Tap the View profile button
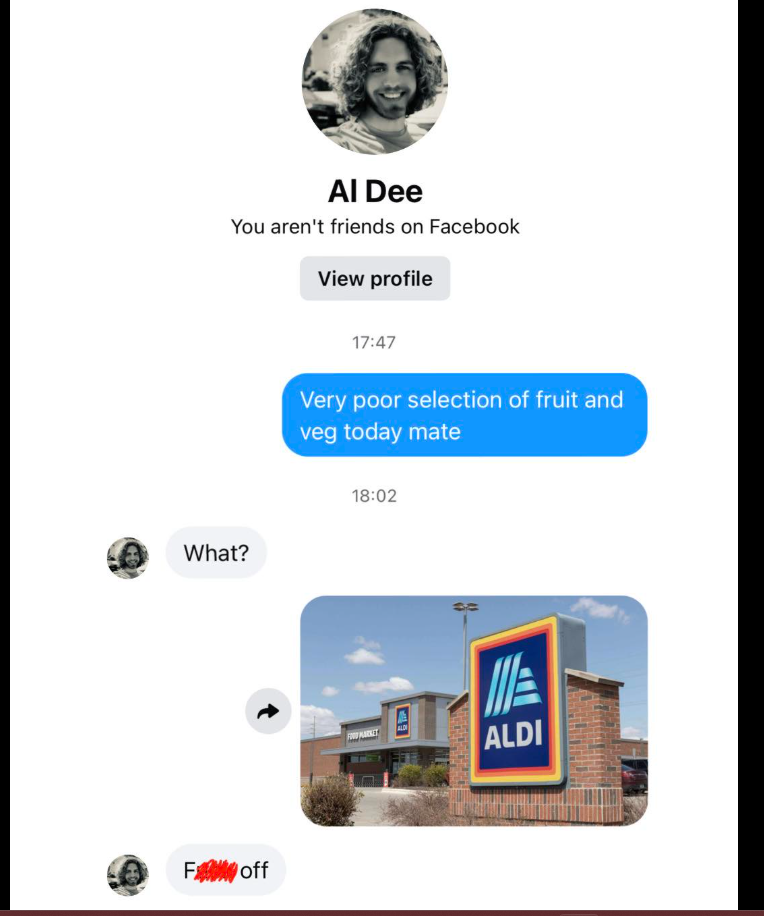Image resolution: width=764 pixels, height=916 pixels. tap(375, 279)
